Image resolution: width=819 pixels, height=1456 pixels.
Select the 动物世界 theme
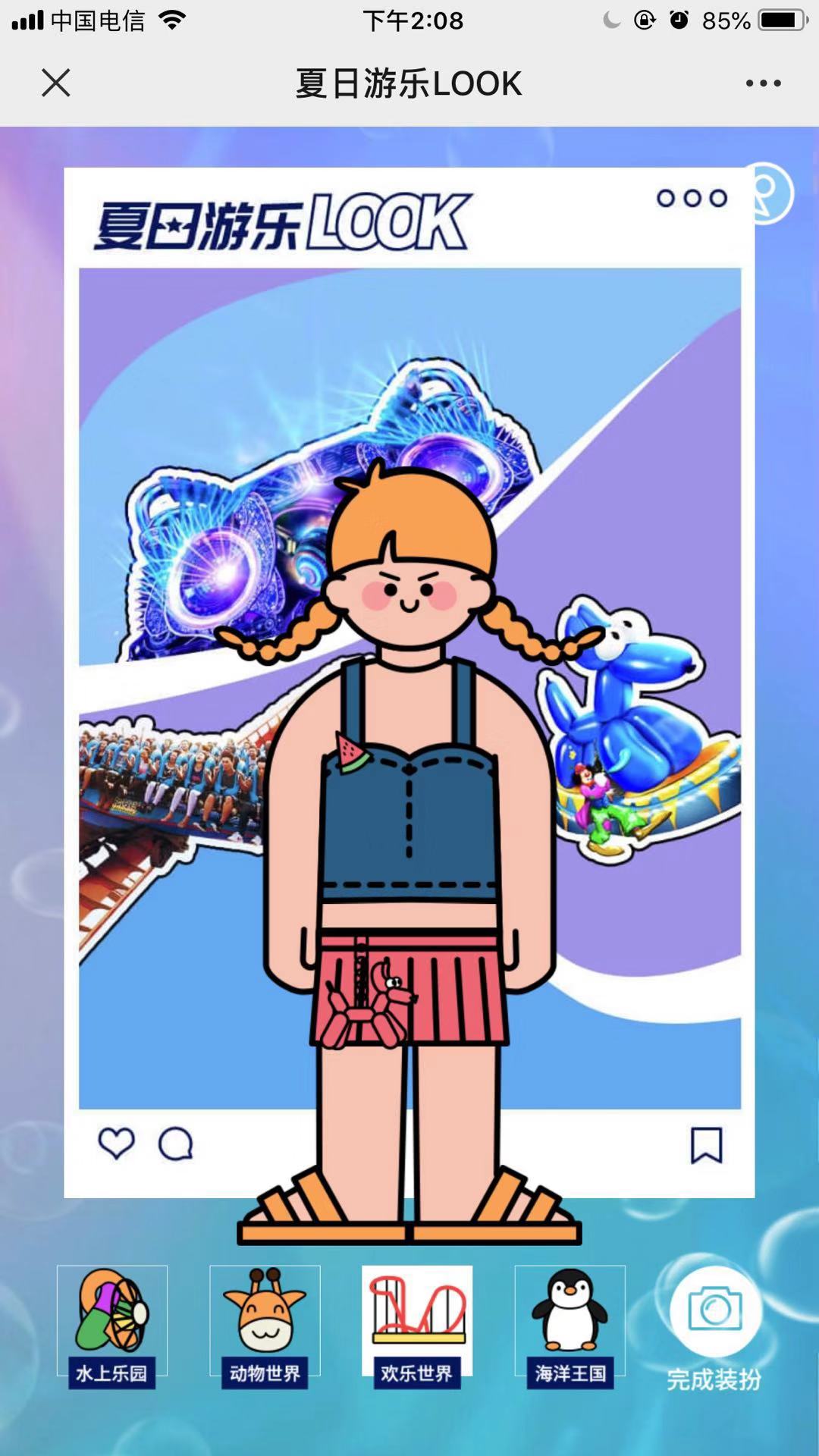(265, 1327)
